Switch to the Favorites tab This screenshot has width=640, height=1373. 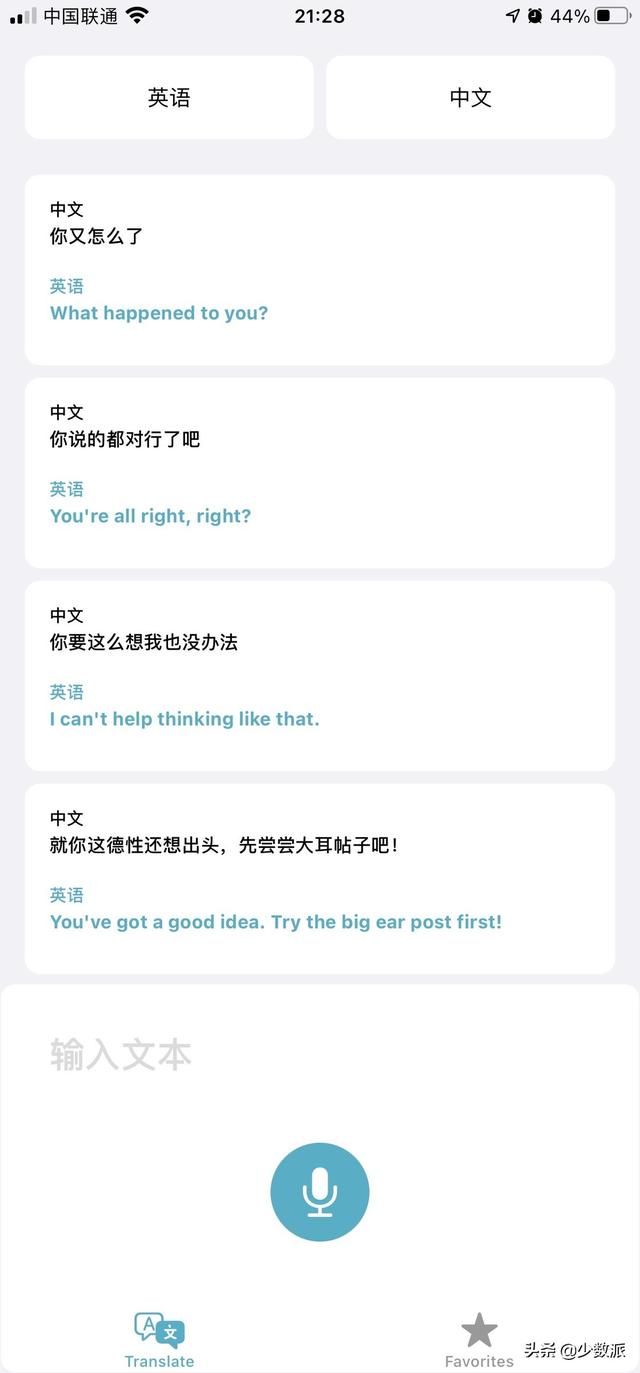[479, 1341]
